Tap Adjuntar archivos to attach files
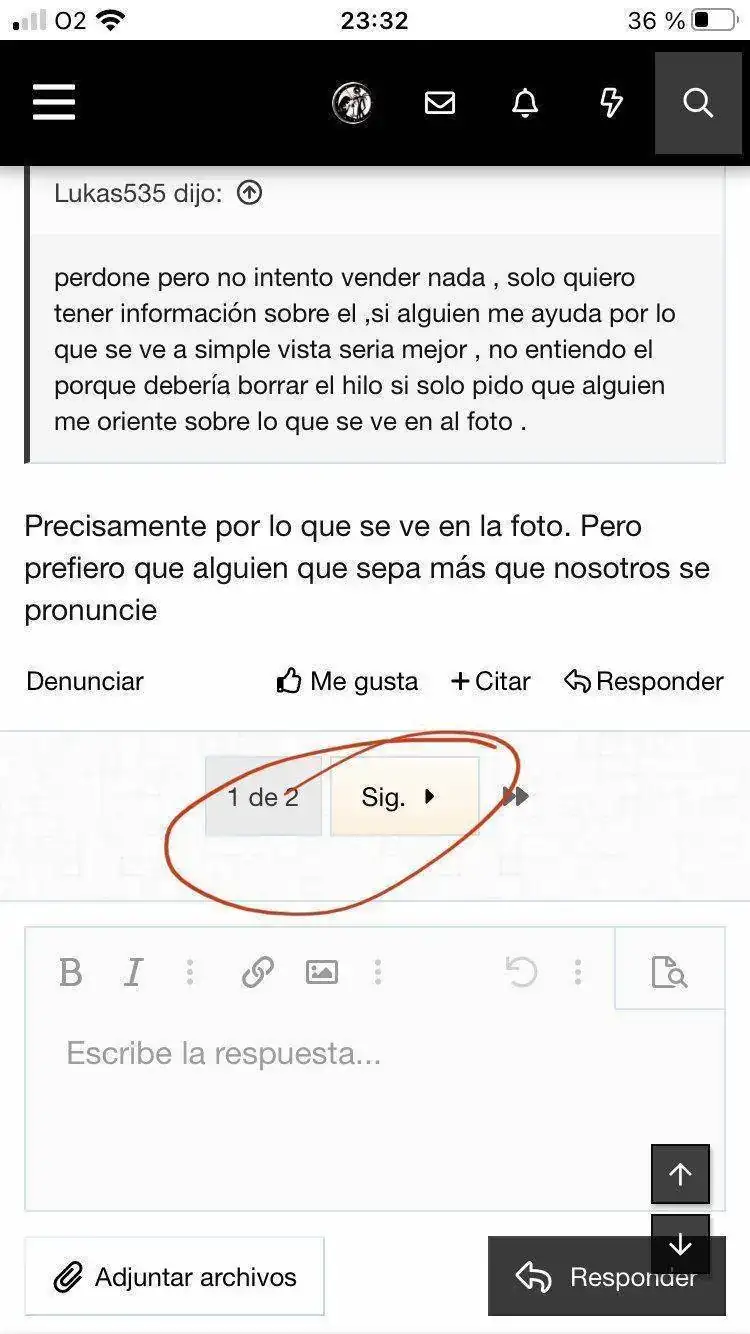 [175, 1277]
